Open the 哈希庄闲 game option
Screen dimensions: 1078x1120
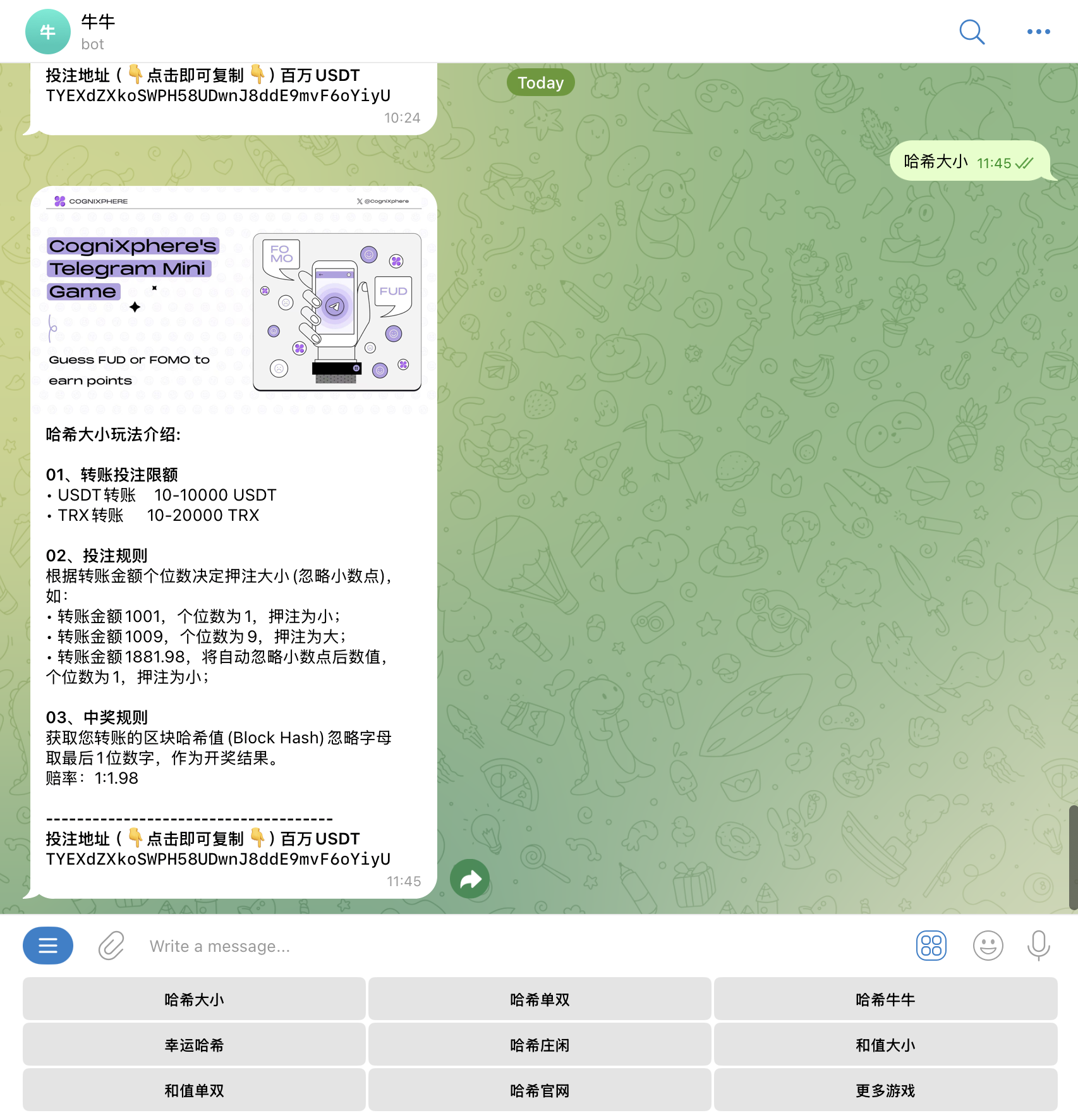coord(540,1045)
